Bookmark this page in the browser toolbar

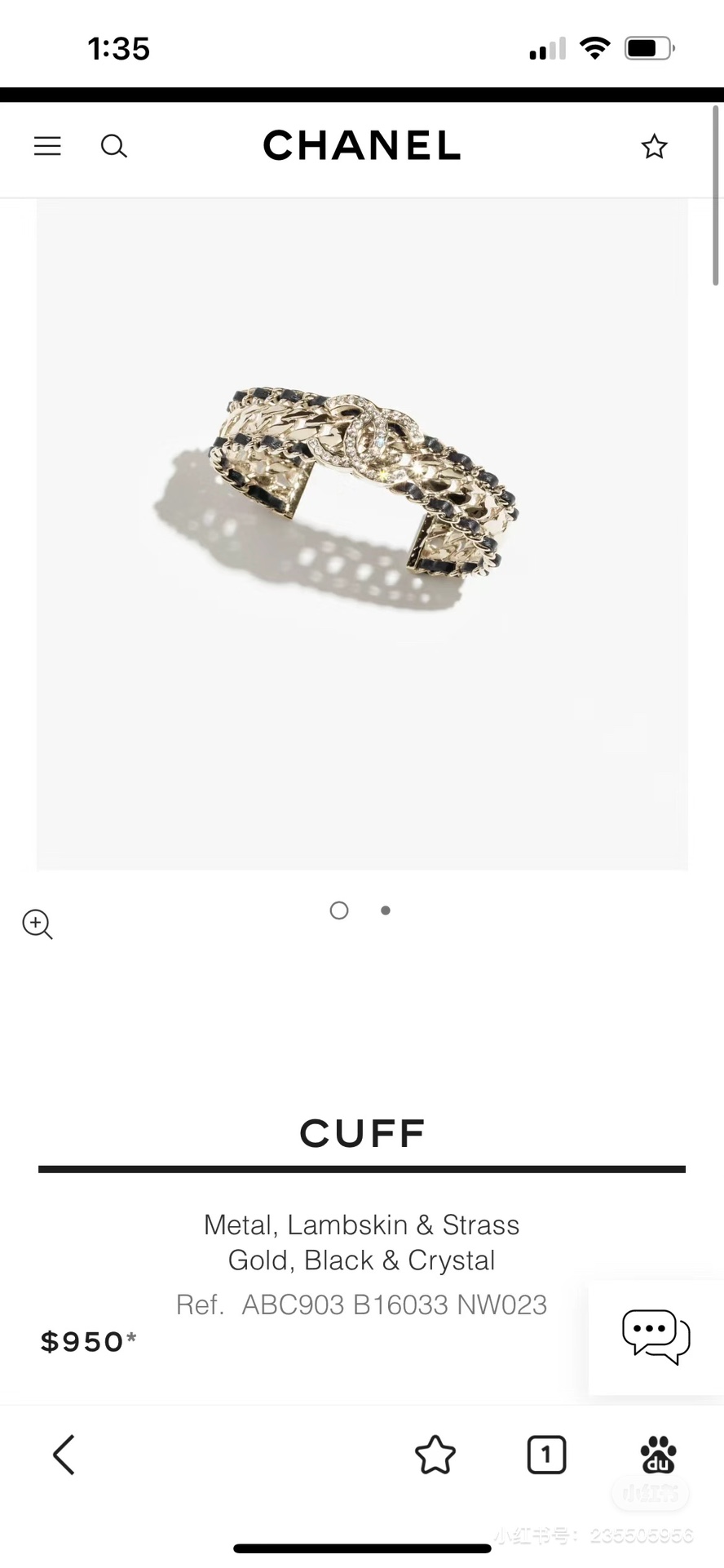pos(435,1455)
